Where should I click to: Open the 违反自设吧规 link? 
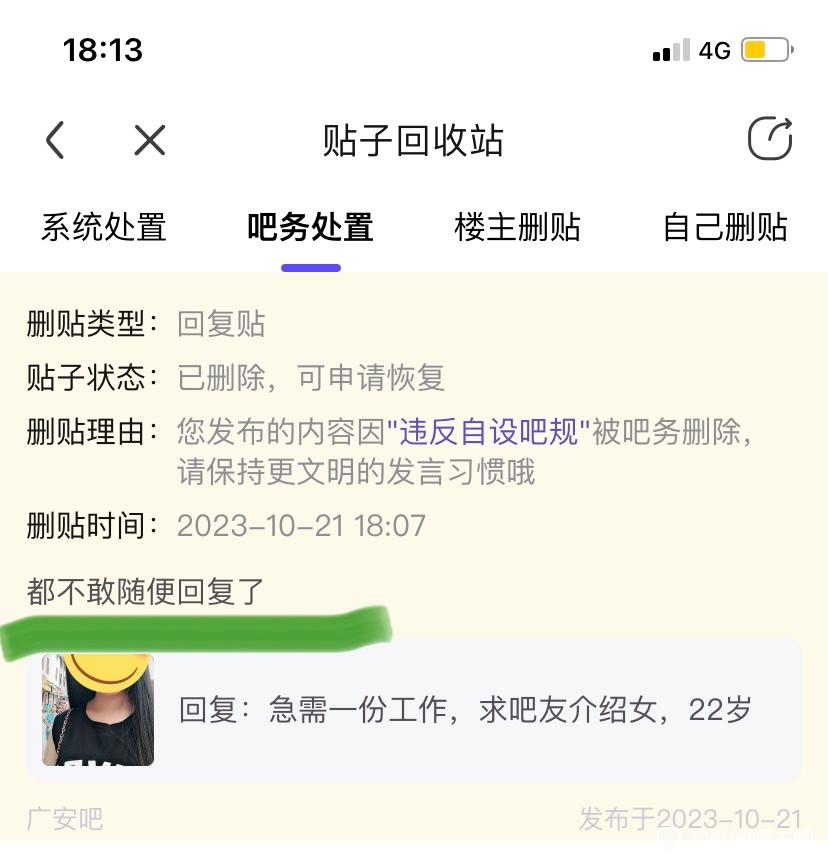[489, 432]
